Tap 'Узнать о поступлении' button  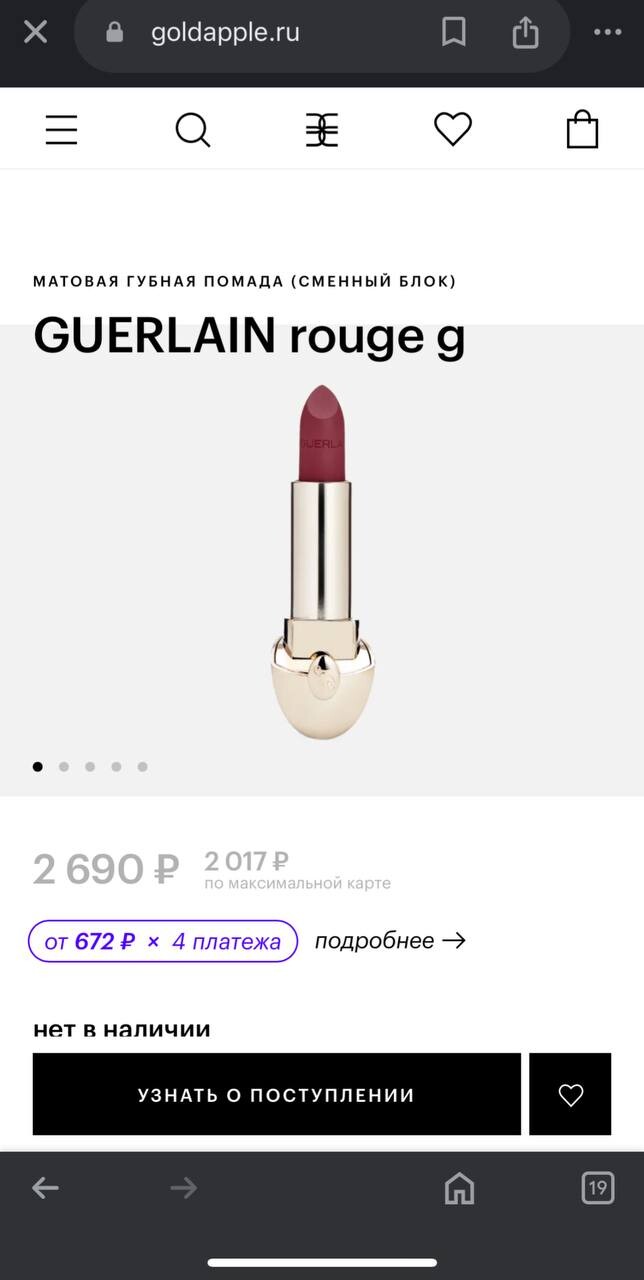point(276,1095)
